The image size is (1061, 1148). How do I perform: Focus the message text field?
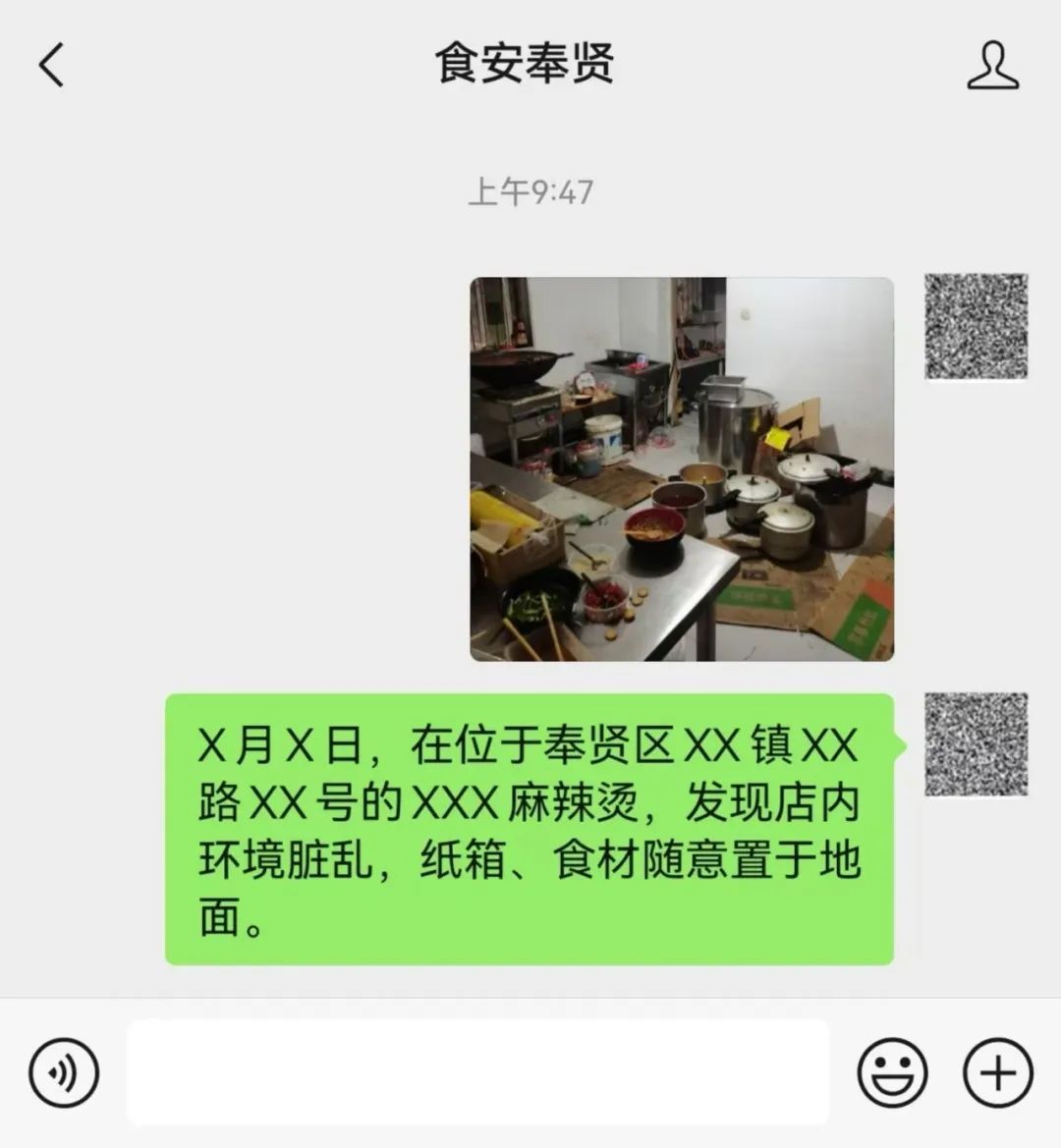coord(477,1071)
